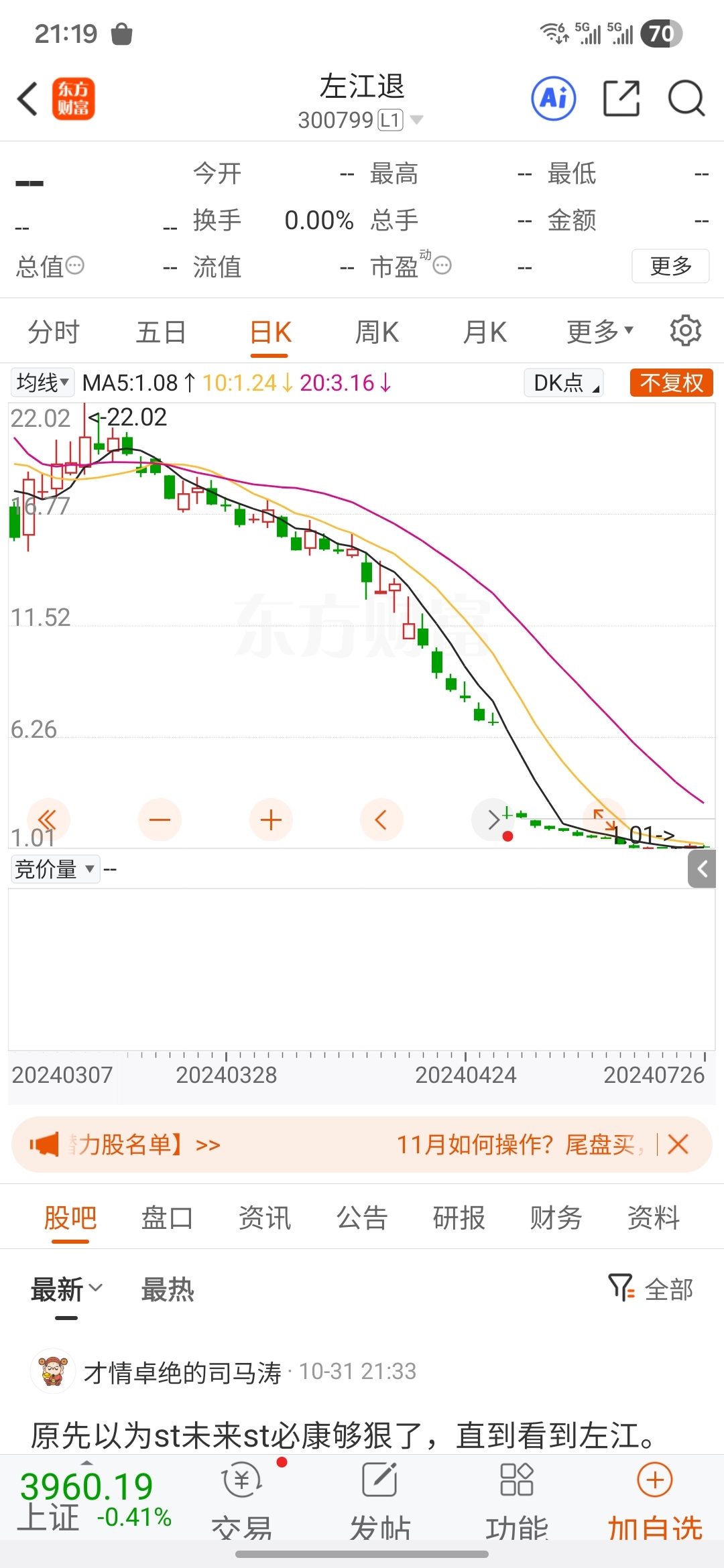Zoom in chart with plus button
The width and height of the screenshot is (724, 1568).
tap(271, 820)
